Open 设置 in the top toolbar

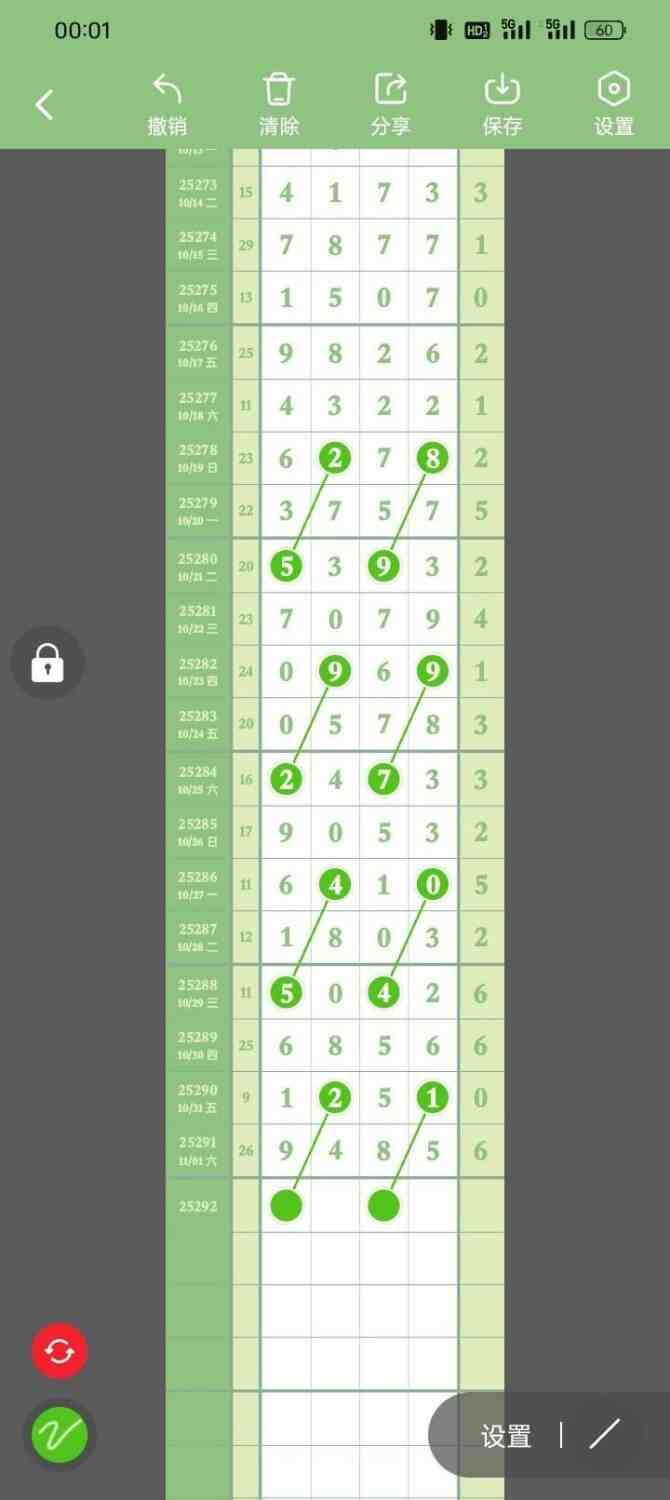pos(613,104)
